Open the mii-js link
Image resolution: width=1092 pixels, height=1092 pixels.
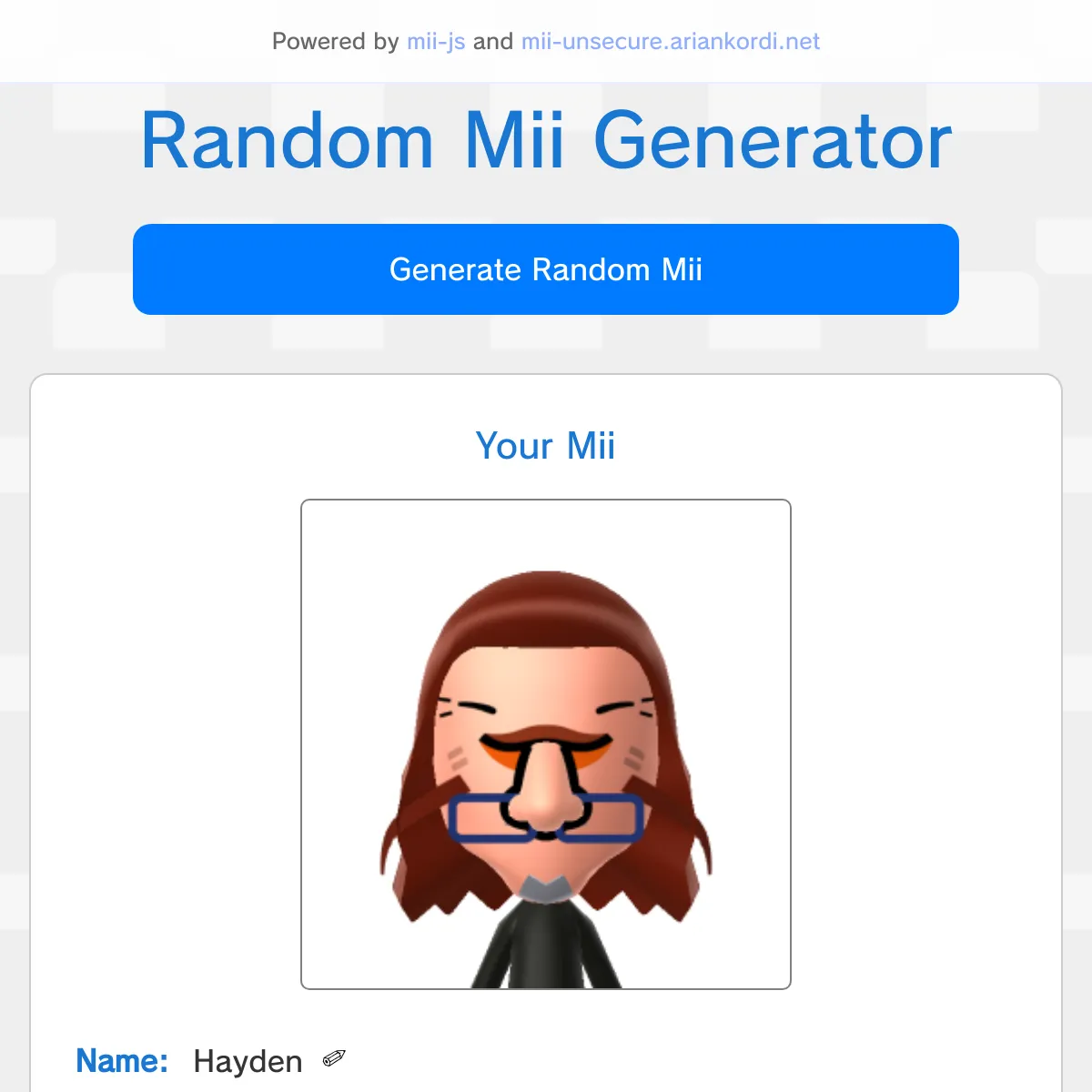point(436,42)
